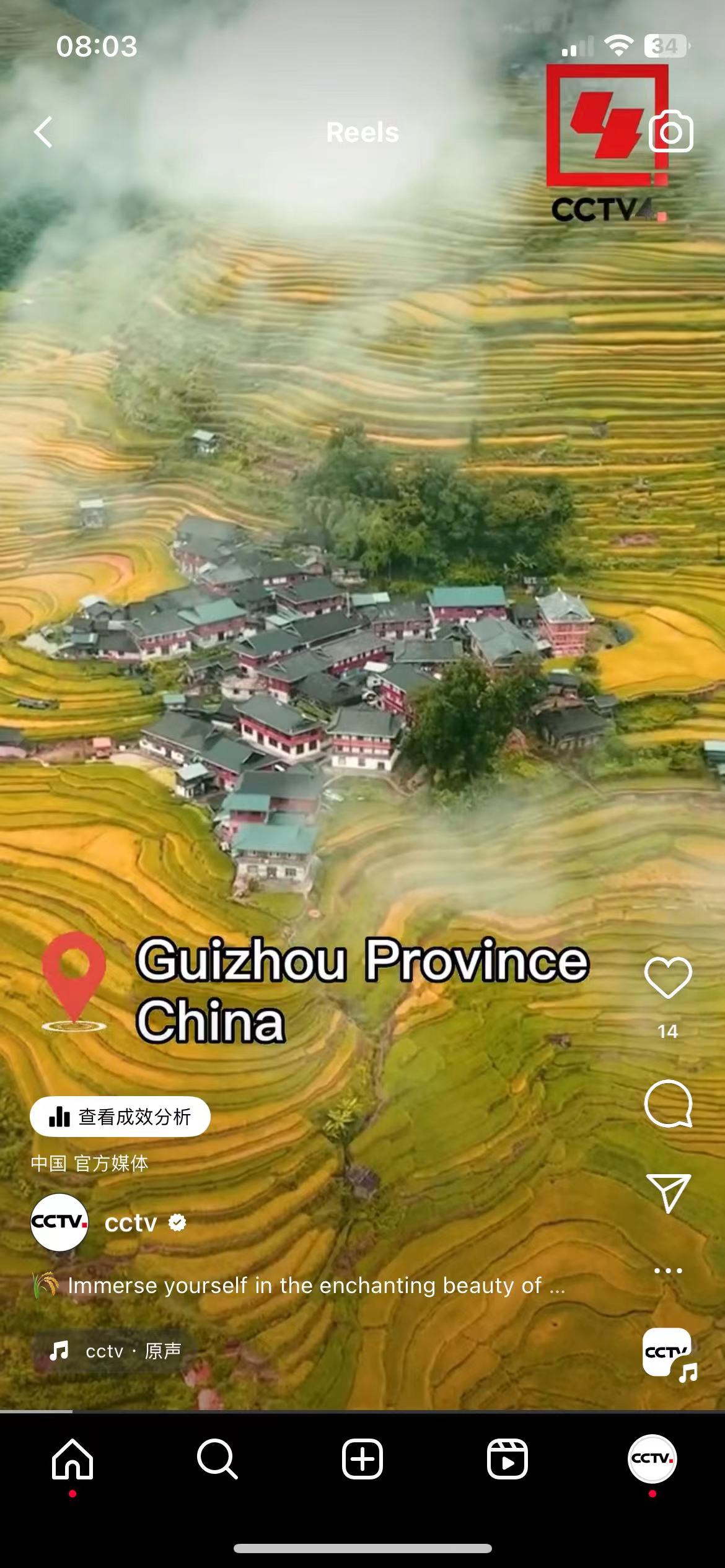
Task: Go to the cctv profile tab
Action: coord(652,1459)
